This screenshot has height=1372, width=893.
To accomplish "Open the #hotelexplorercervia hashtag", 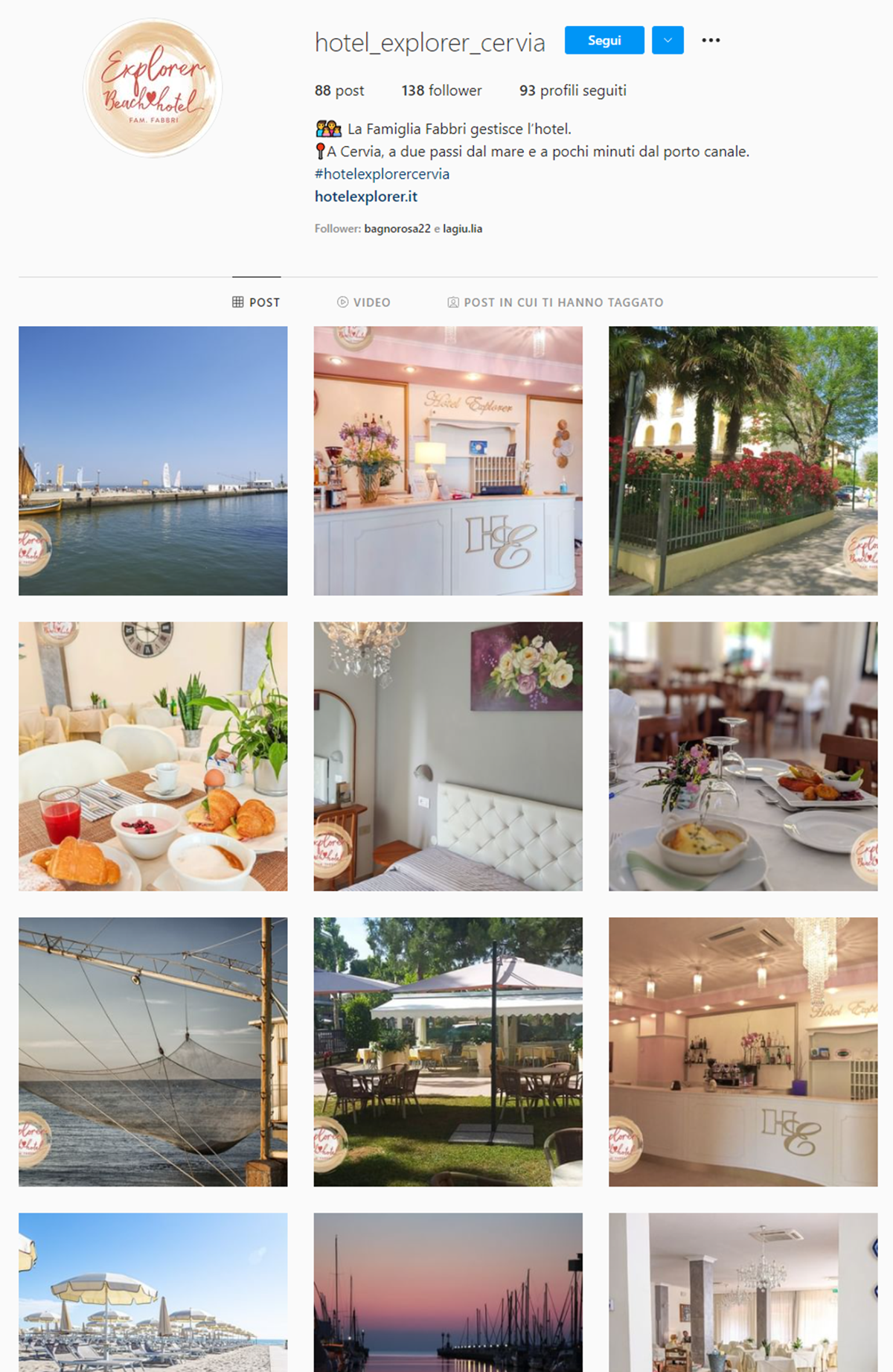I will pos(382,174).
